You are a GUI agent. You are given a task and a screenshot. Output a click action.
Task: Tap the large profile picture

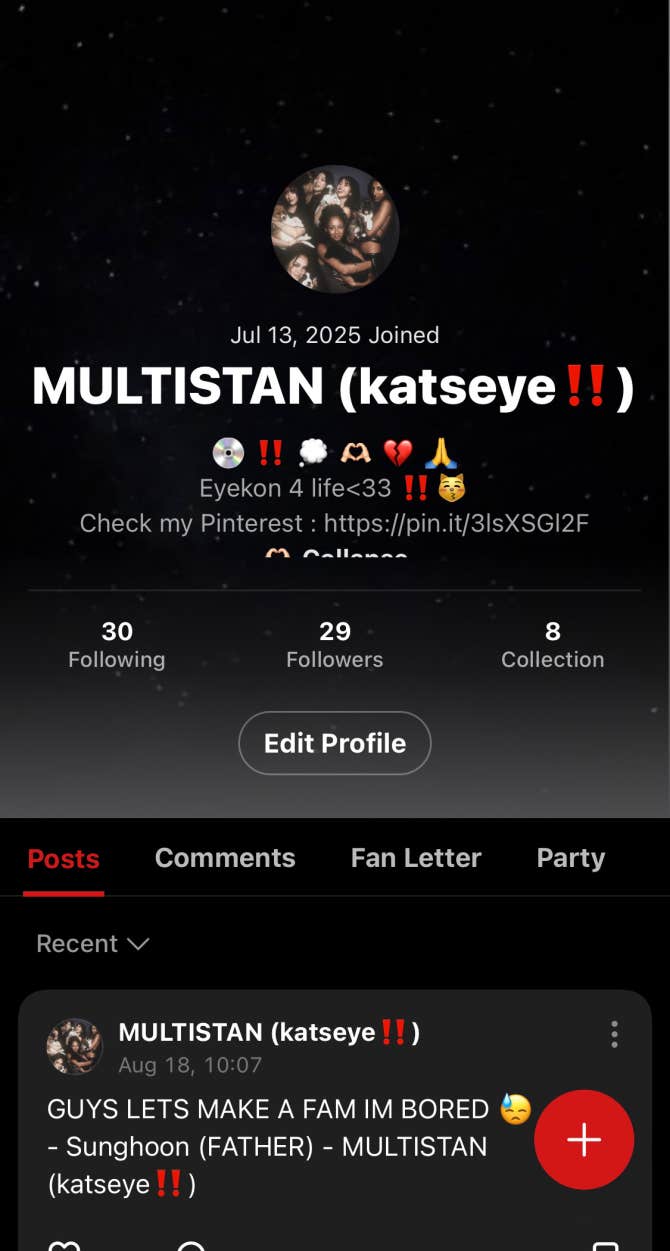[335, 229]
